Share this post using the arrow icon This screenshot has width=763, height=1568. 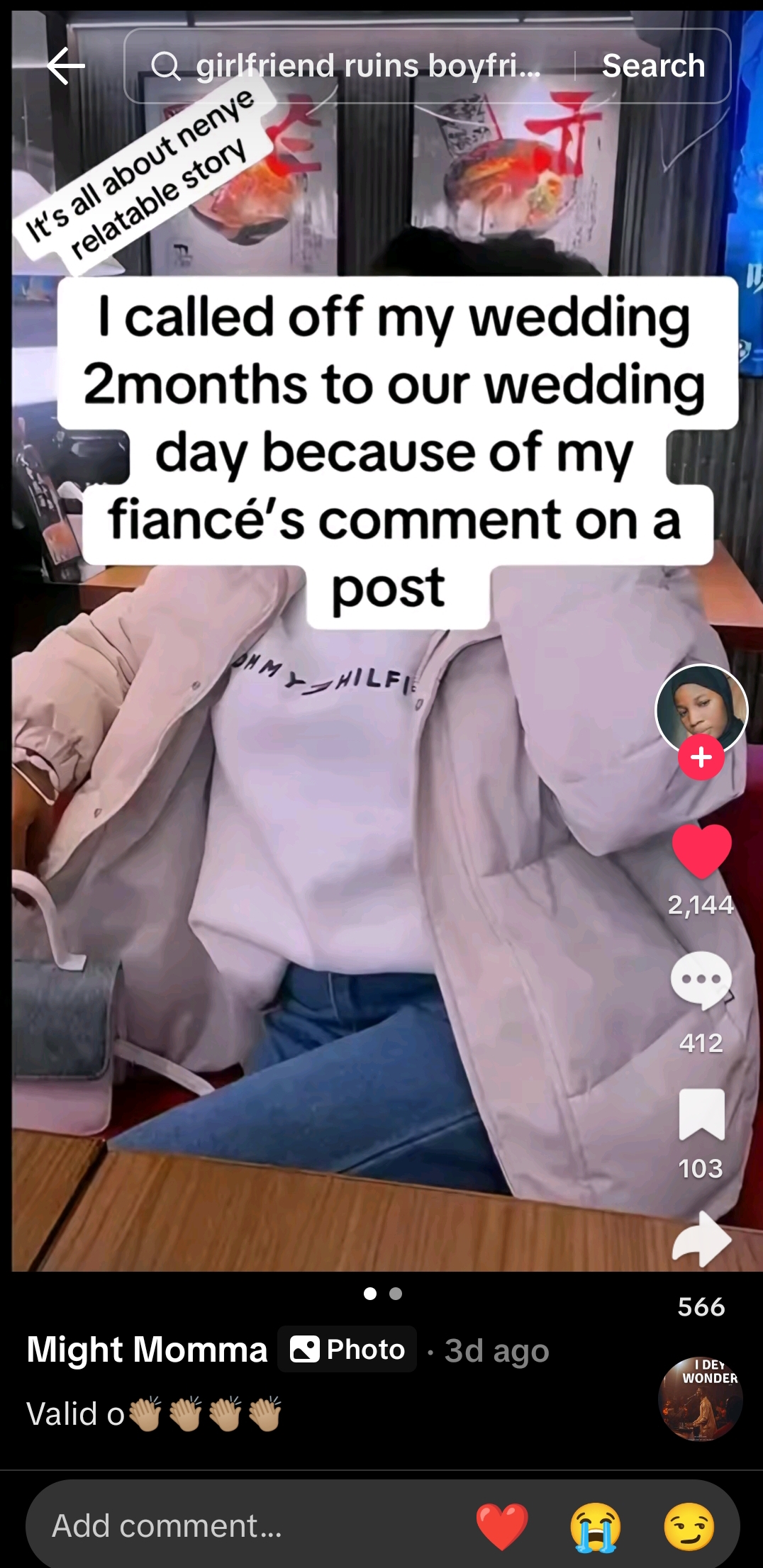click(701, 1239)
